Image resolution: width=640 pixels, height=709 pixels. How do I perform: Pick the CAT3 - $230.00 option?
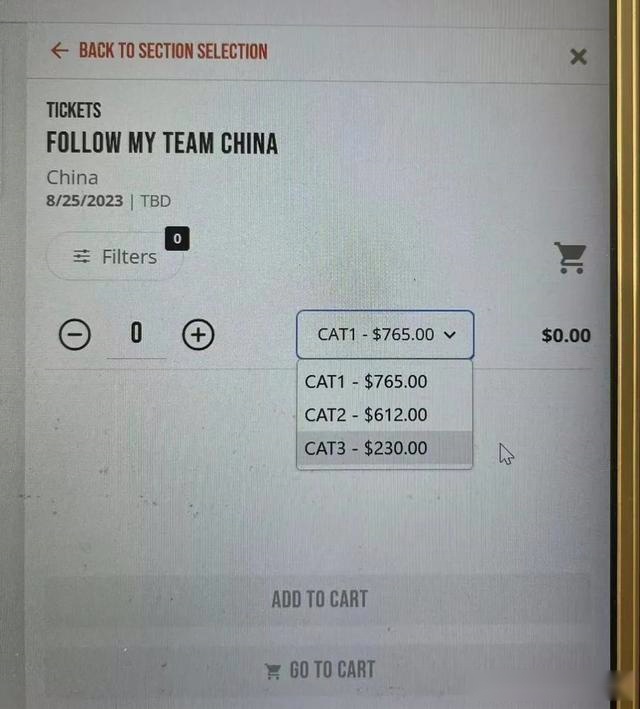click(x=366, y=448)
